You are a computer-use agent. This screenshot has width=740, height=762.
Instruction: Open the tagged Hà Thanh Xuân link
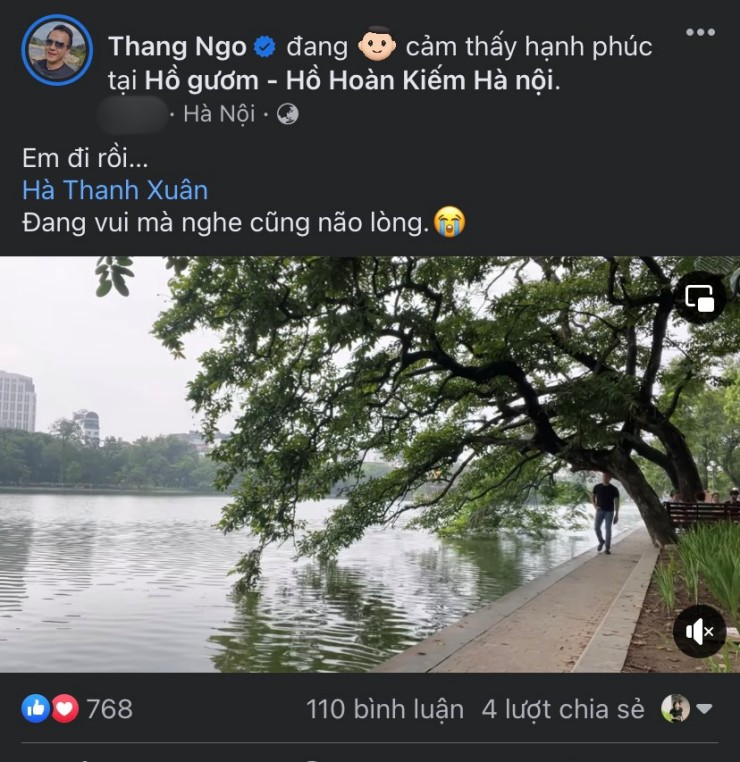114,190
